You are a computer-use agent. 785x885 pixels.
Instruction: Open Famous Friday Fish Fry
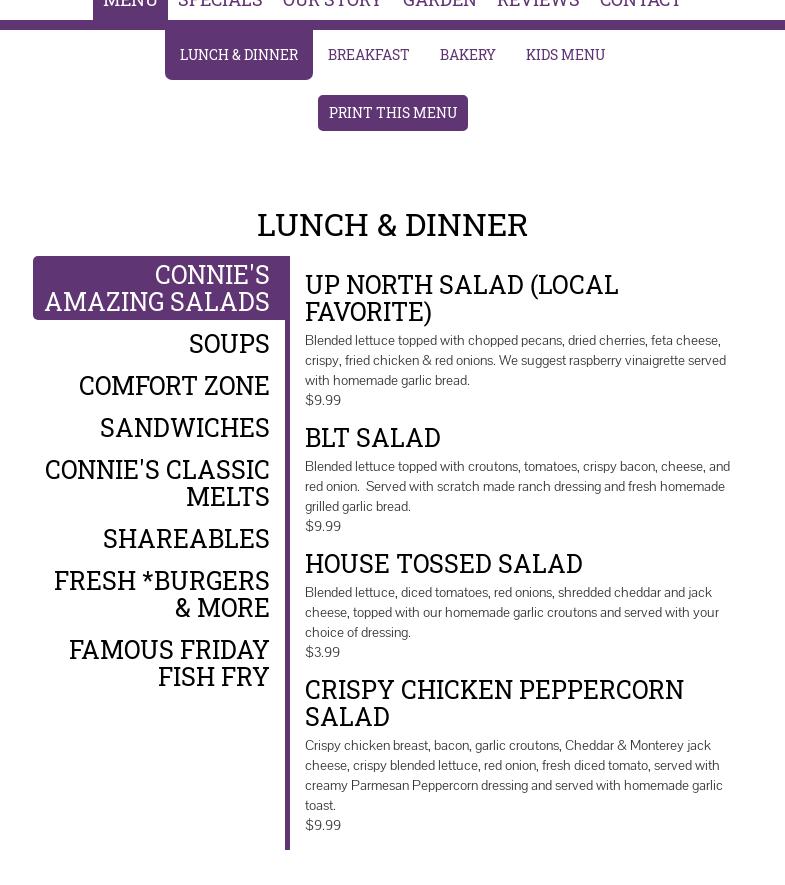169,663
